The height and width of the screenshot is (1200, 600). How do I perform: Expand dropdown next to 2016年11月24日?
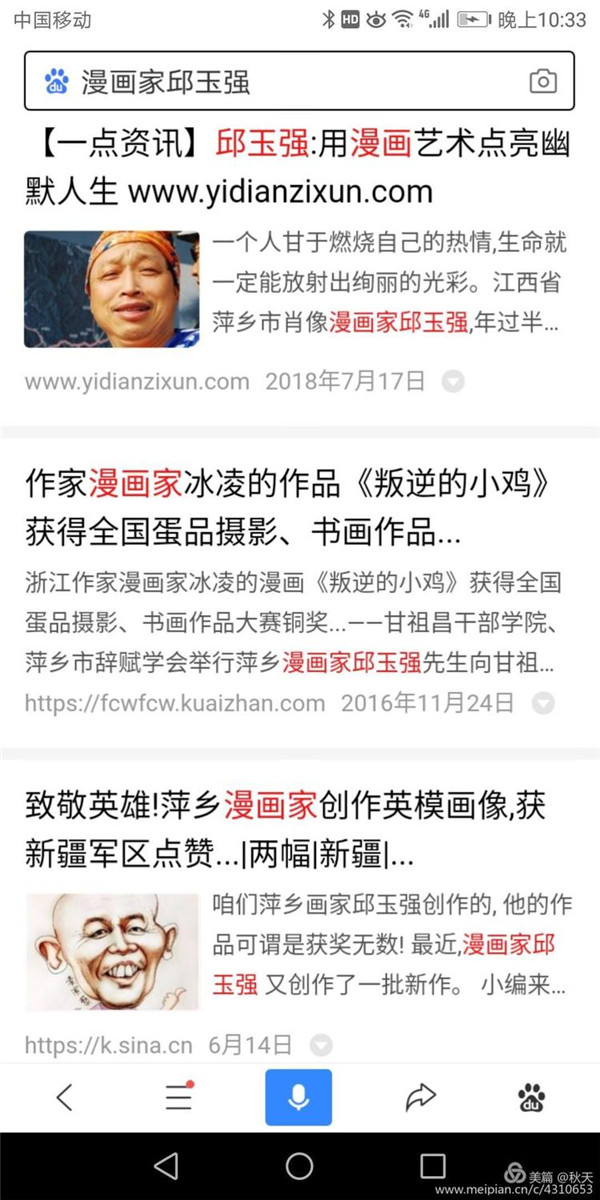click(x=542, y=703)
